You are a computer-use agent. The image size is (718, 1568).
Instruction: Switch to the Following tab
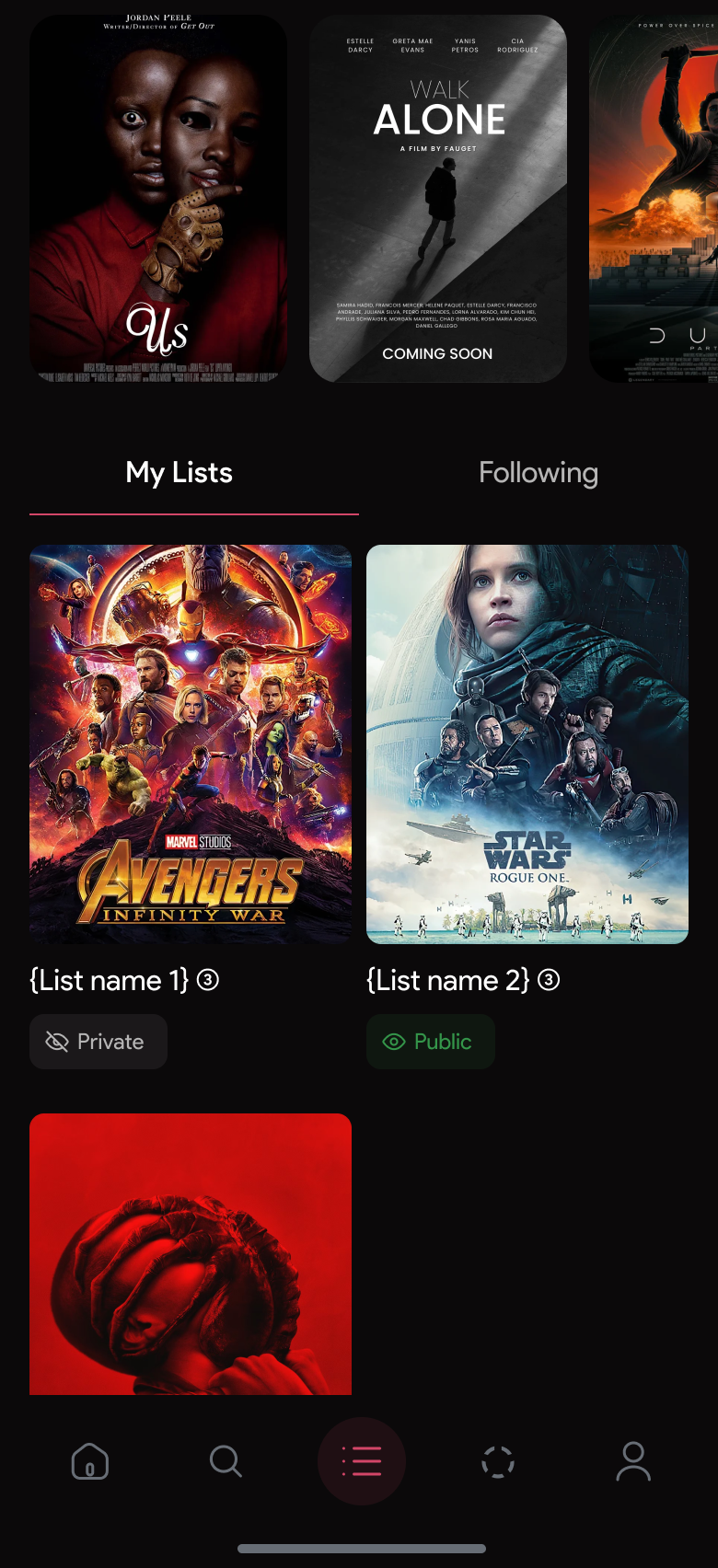click(x=538, y=472)
